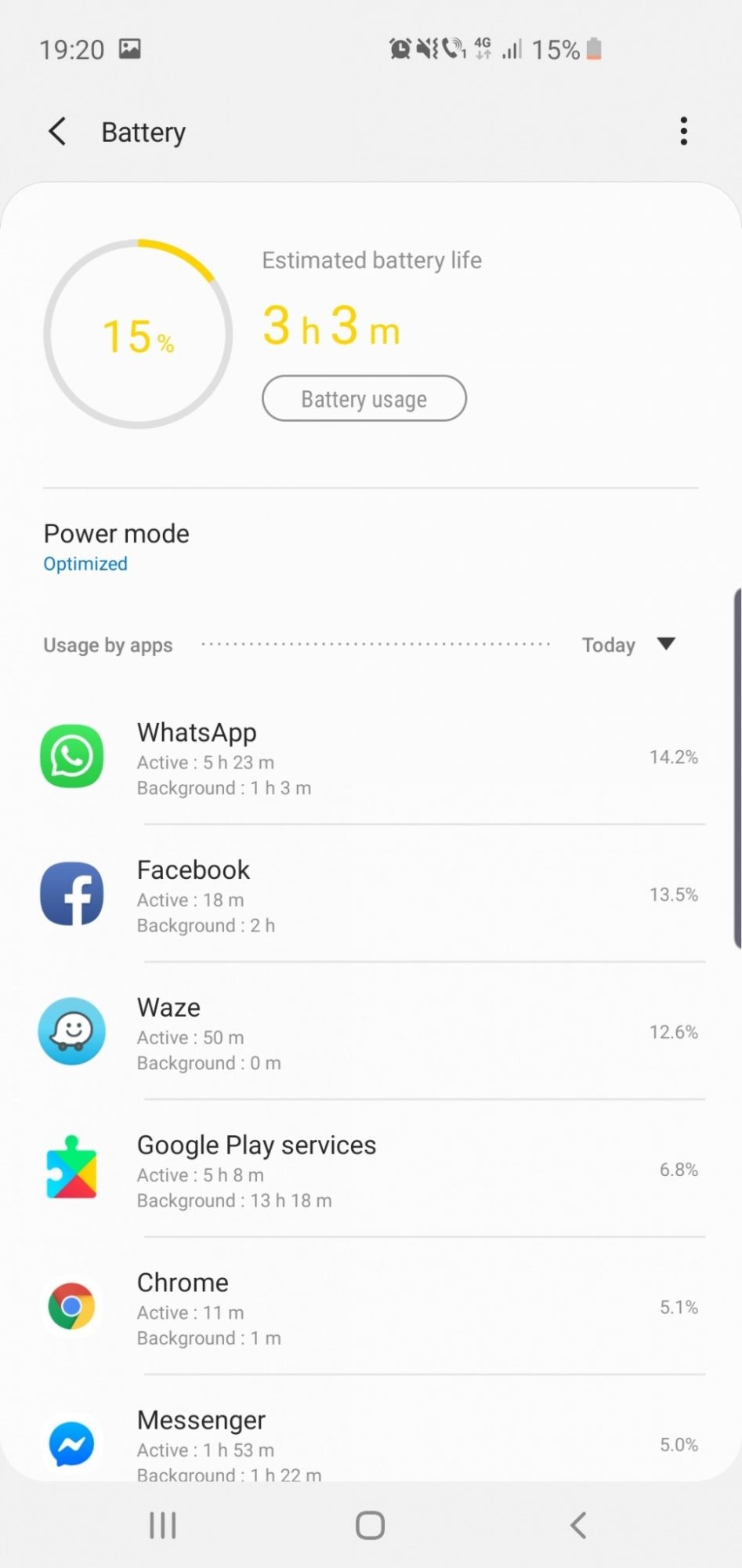The height and width of the screenshot is (1568, 742).
Task: Expand the Today usage period dropdown
Action: pyautogui.click(x=628, y=644)
